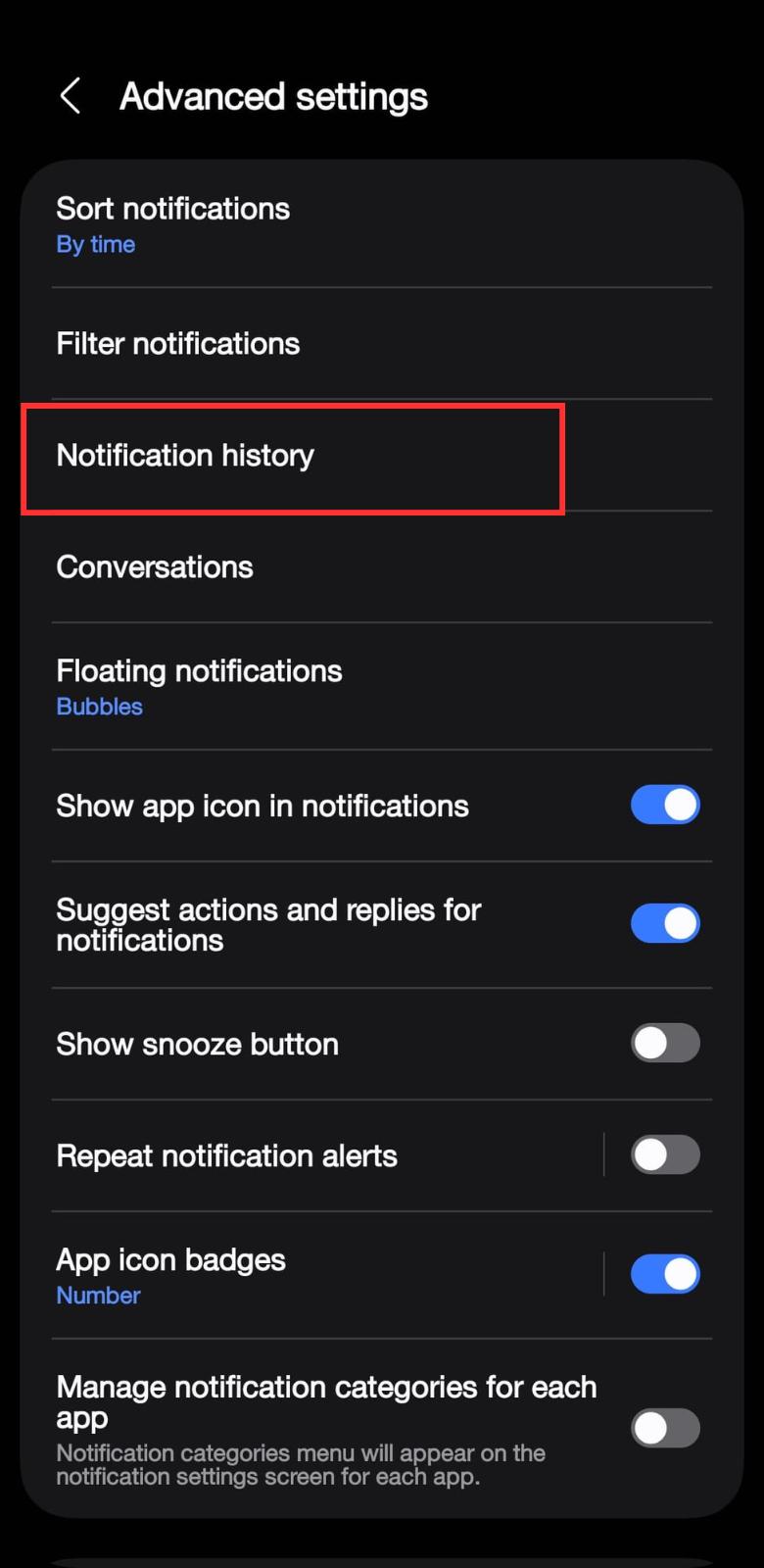Go back from Advanced settings
Screen dimensions: 764x1568
pos(71,96)
